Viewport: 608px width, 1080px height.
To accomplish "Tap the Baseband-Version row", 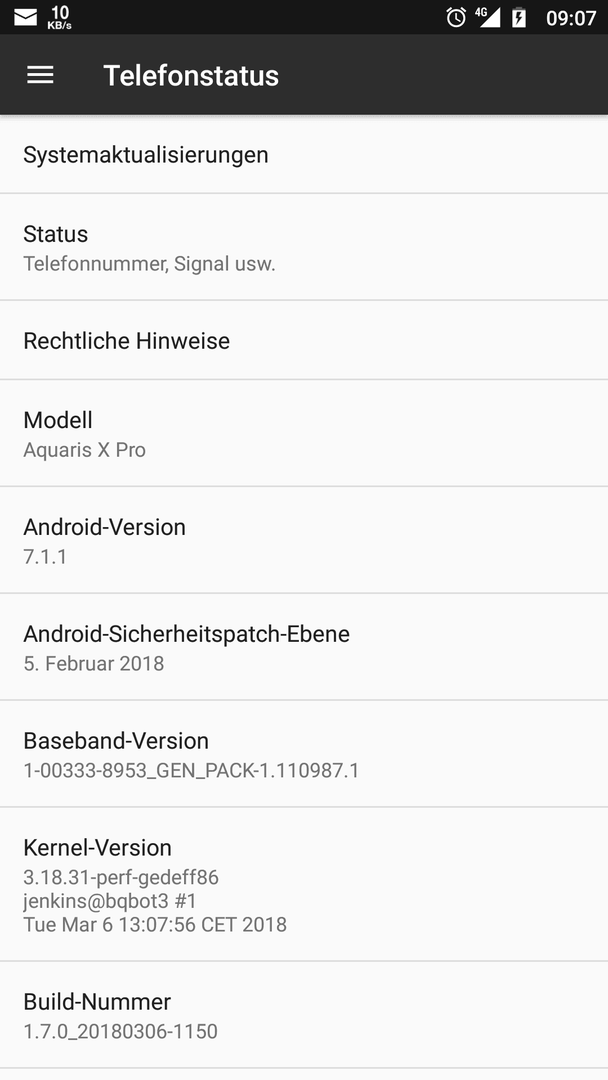I will pyautogui.click(x=304, y=754).
